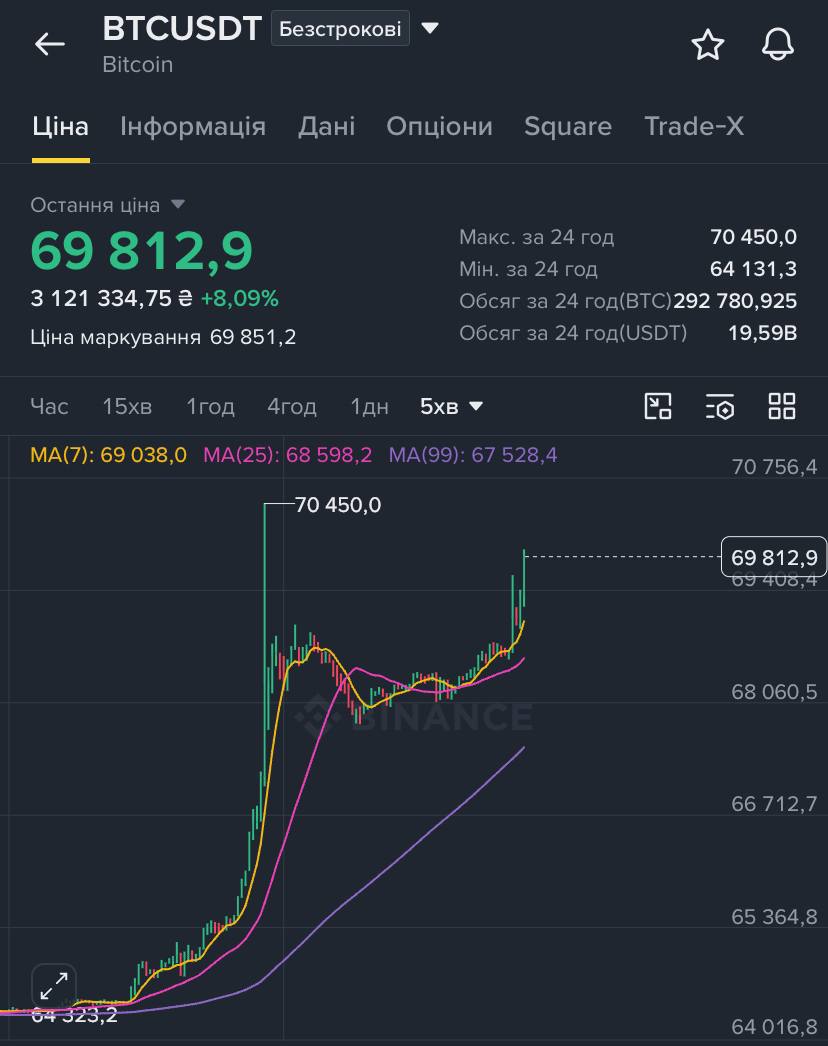Open the chart indicator settings icon
The width and height of the screenshot is (828, 1046).
tap(720, 406)
